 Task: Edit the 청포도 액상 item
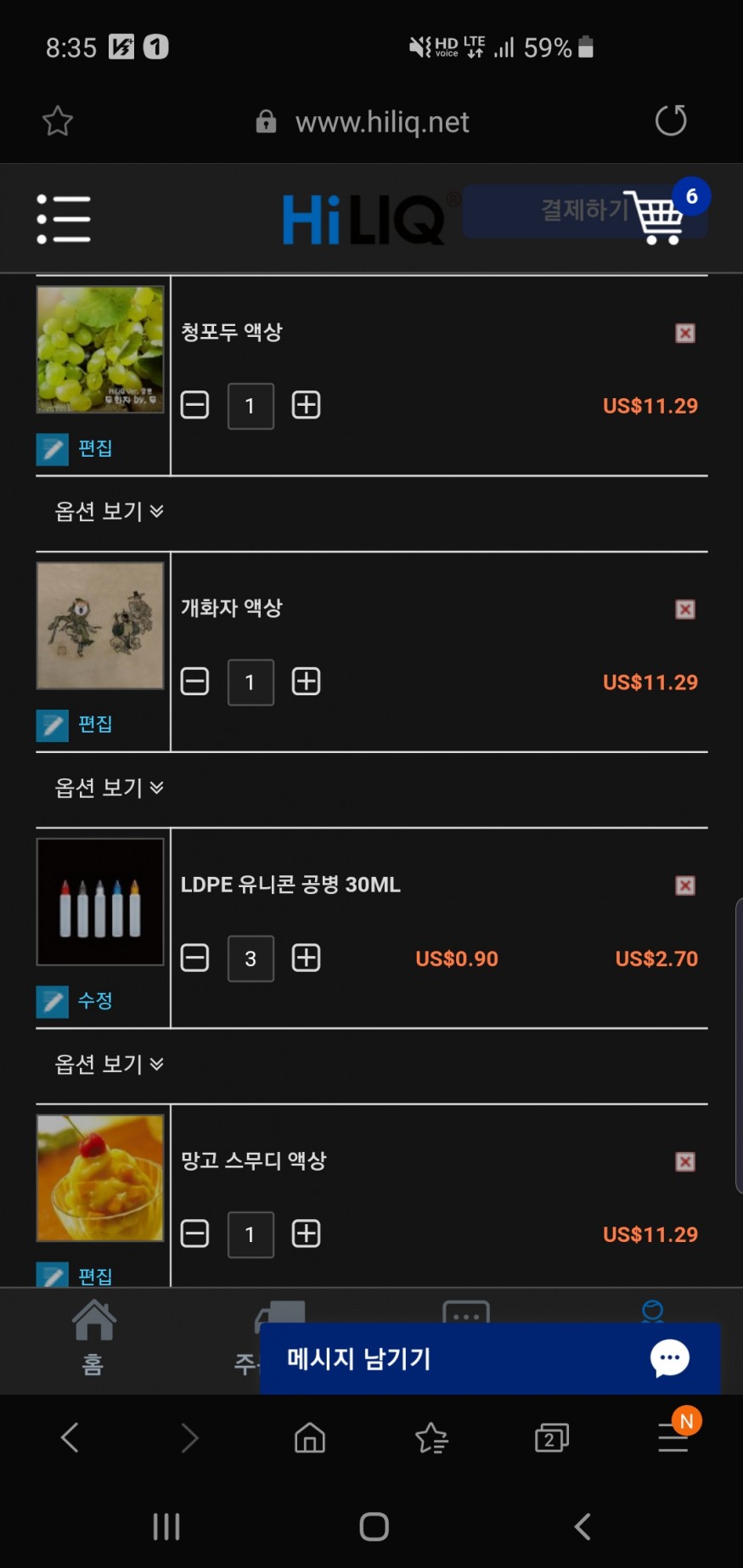(75, 448)
